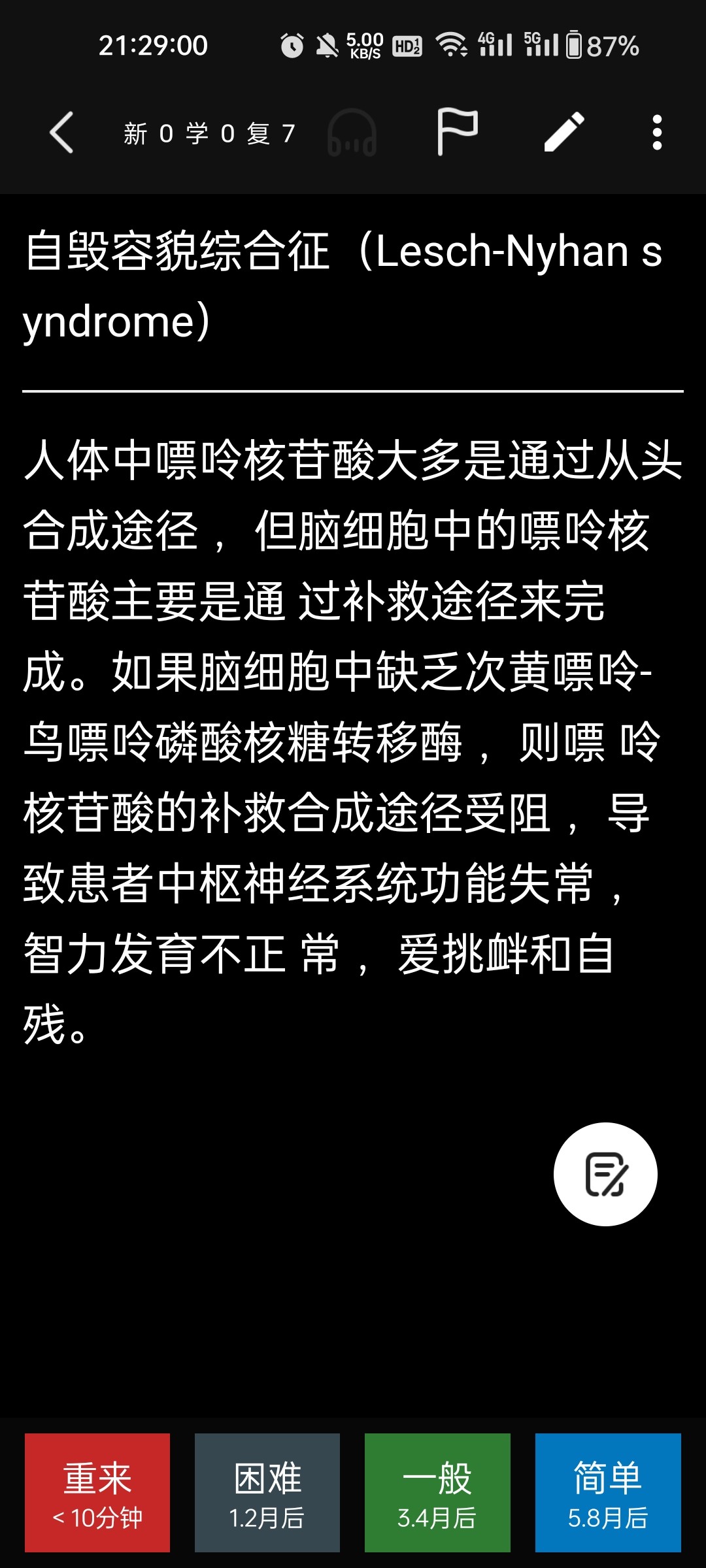
Task: Edit this card with the pencil icon
Action: pos(564,133)
